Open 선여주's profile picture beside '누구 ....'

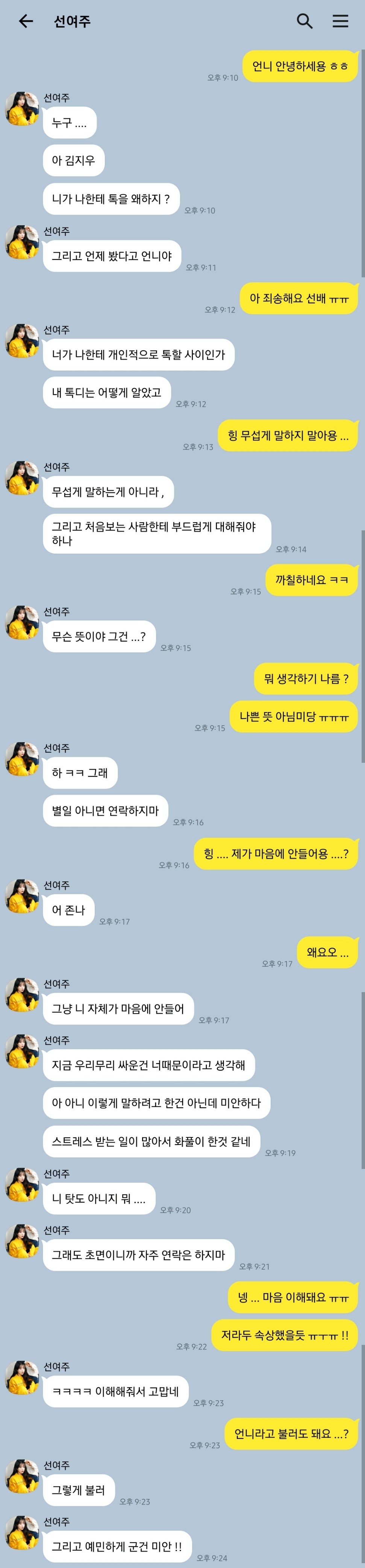[23, 109]
